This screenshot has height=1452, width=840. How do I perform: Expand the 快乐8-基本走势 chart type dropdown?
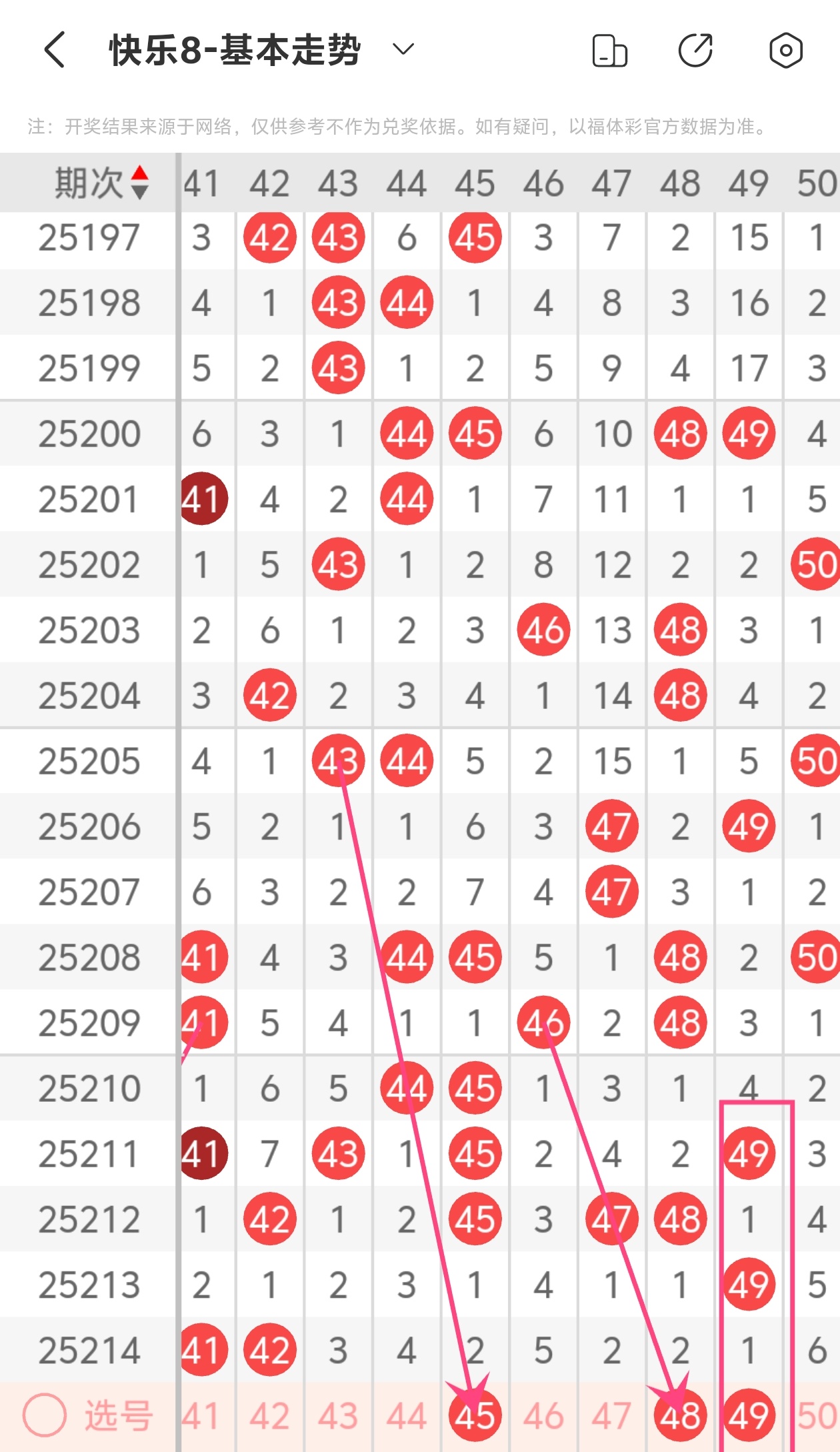[x=403, y=49]
